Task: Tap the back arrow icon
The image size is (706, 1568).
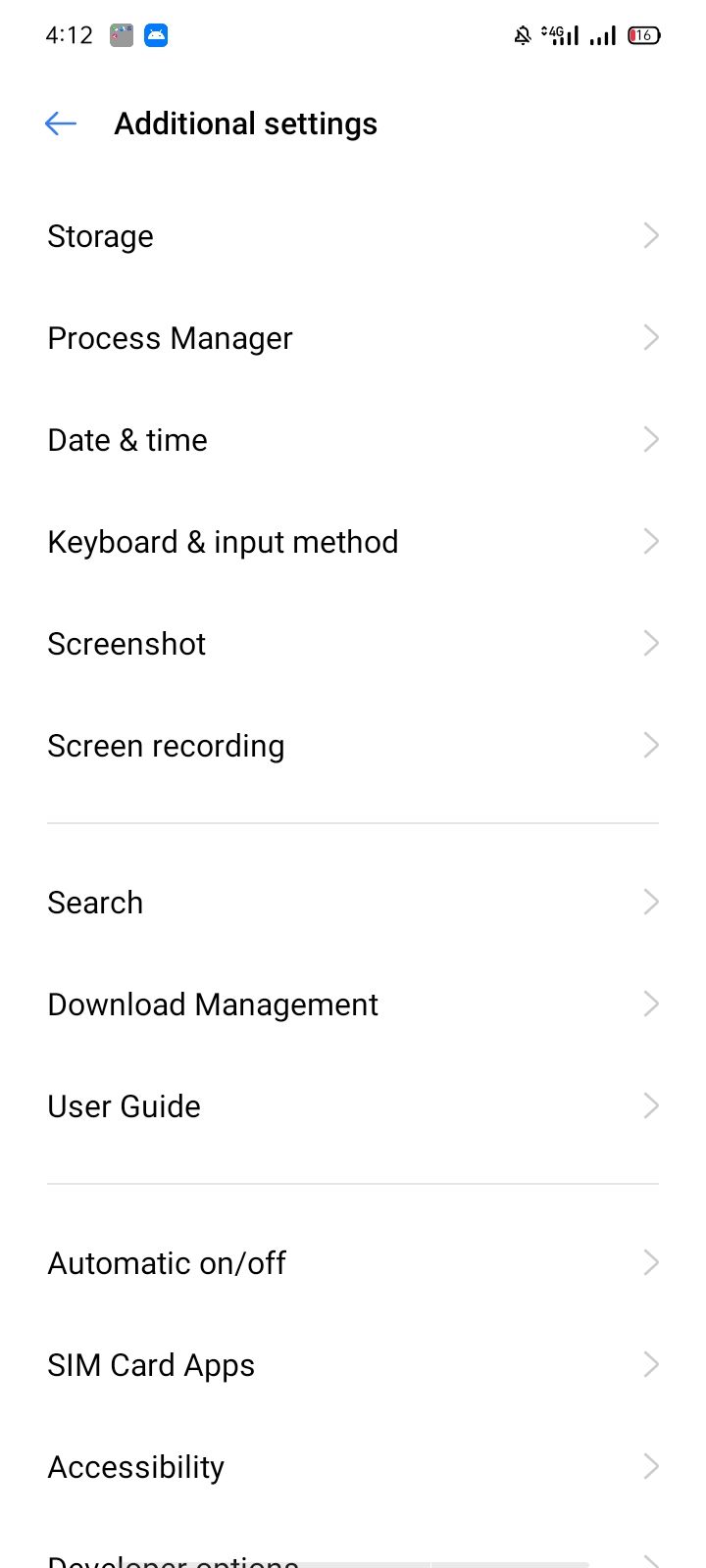Action: (x=60, y=123)
